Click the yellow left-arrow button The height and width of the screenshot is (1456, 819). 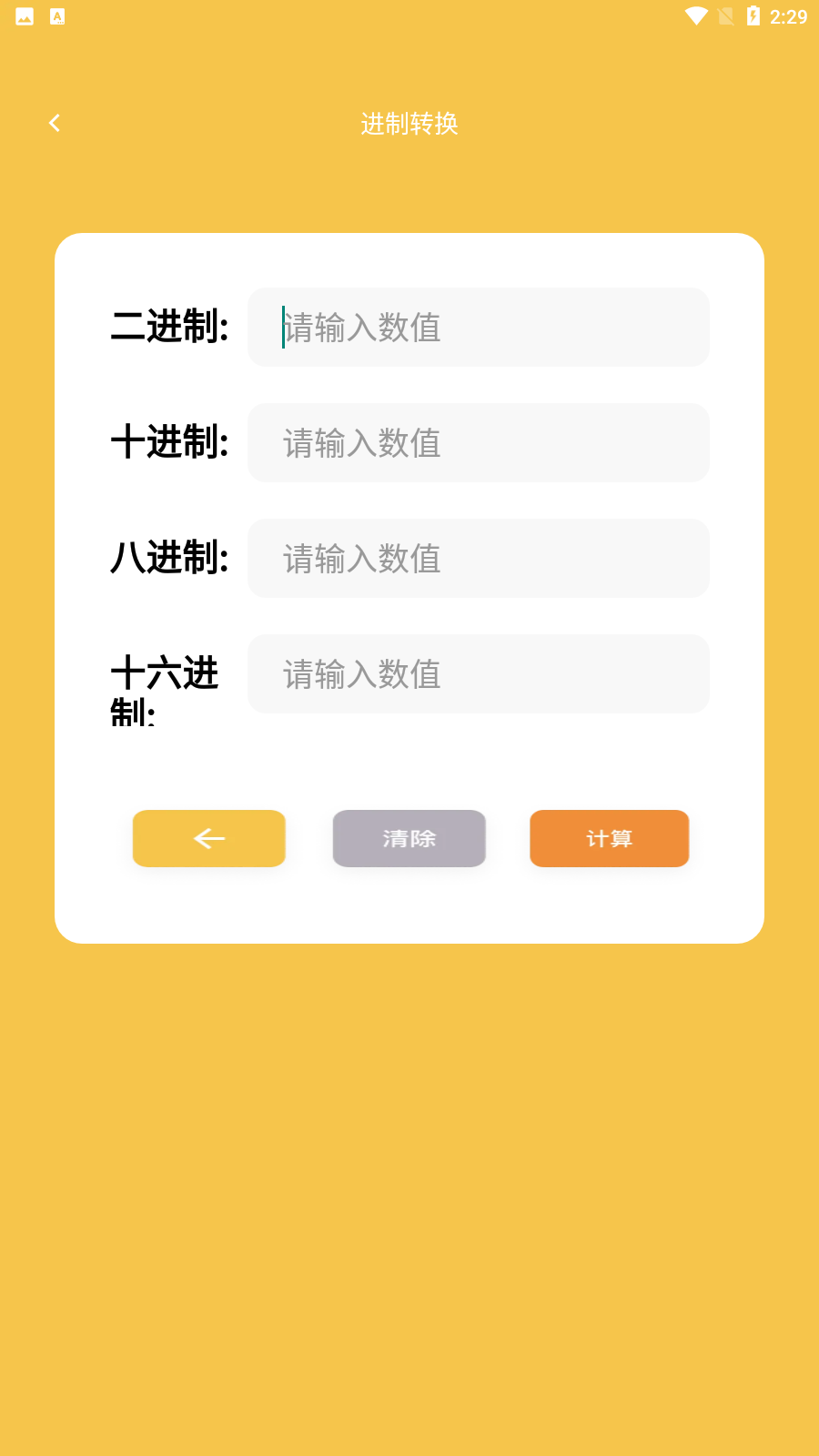[208, 838]
